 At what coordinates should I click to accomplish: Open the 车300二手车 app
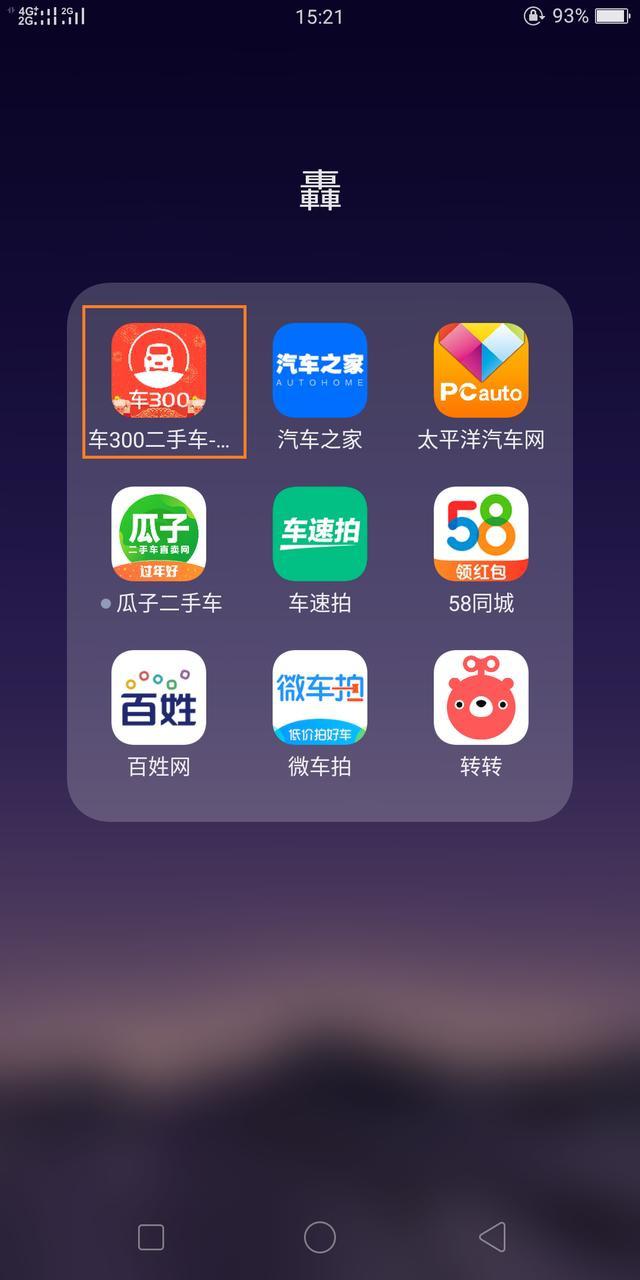click(x=159, y=370)
